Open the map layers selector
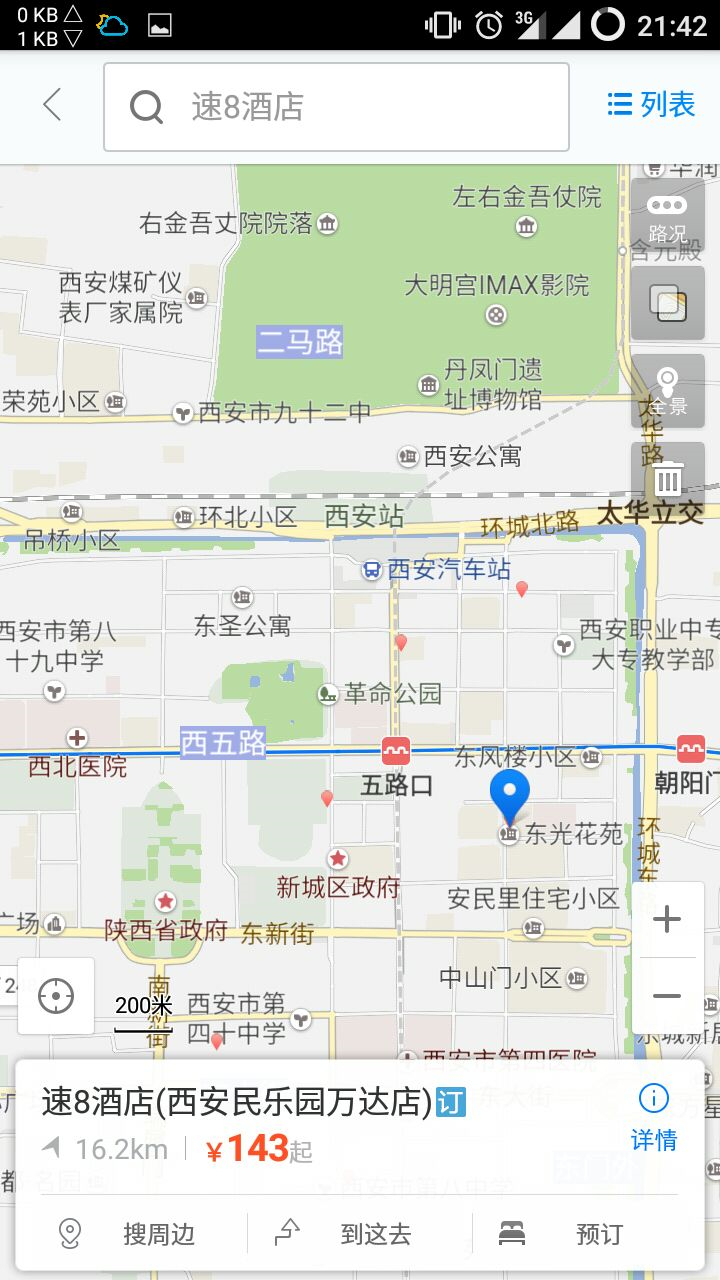This screenshot has width=720, height=1280. [x=667, y=303]
